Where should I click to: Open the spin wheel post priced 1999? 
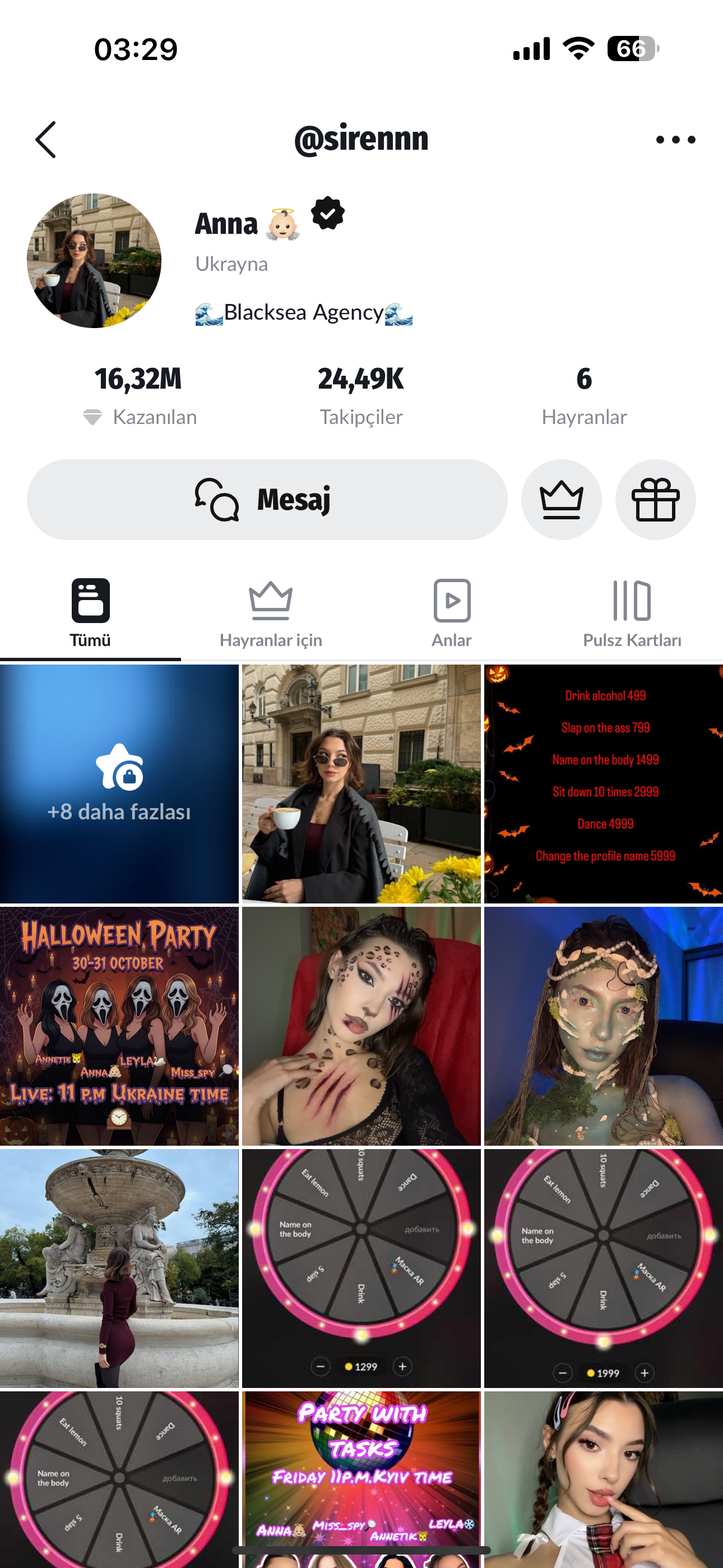[x=604, y=1267]
